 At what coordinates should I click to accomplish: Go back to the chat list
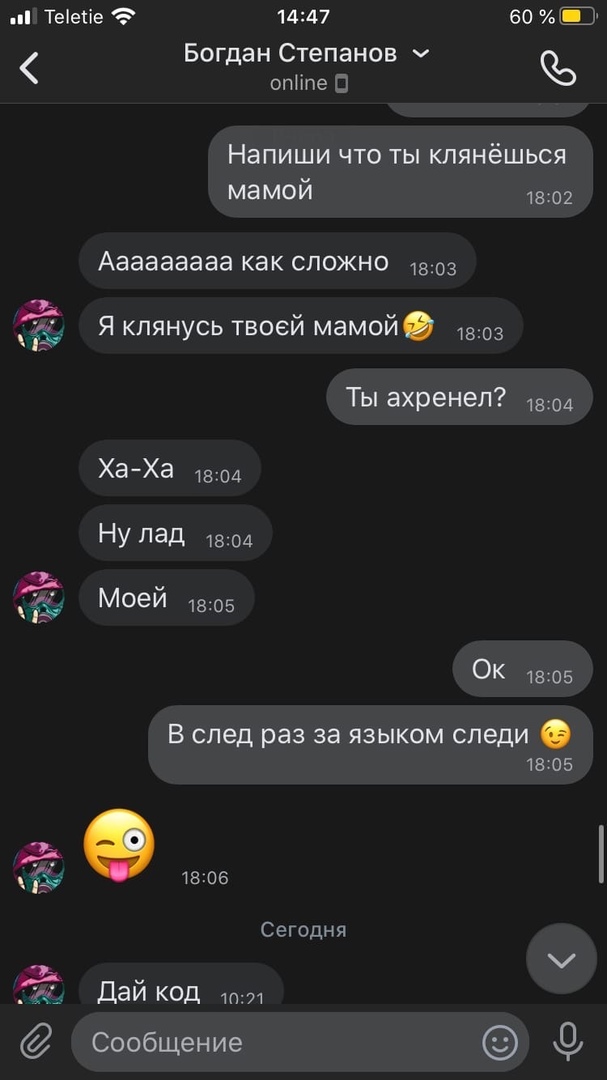pyautogui.click(x=30, y=68)
